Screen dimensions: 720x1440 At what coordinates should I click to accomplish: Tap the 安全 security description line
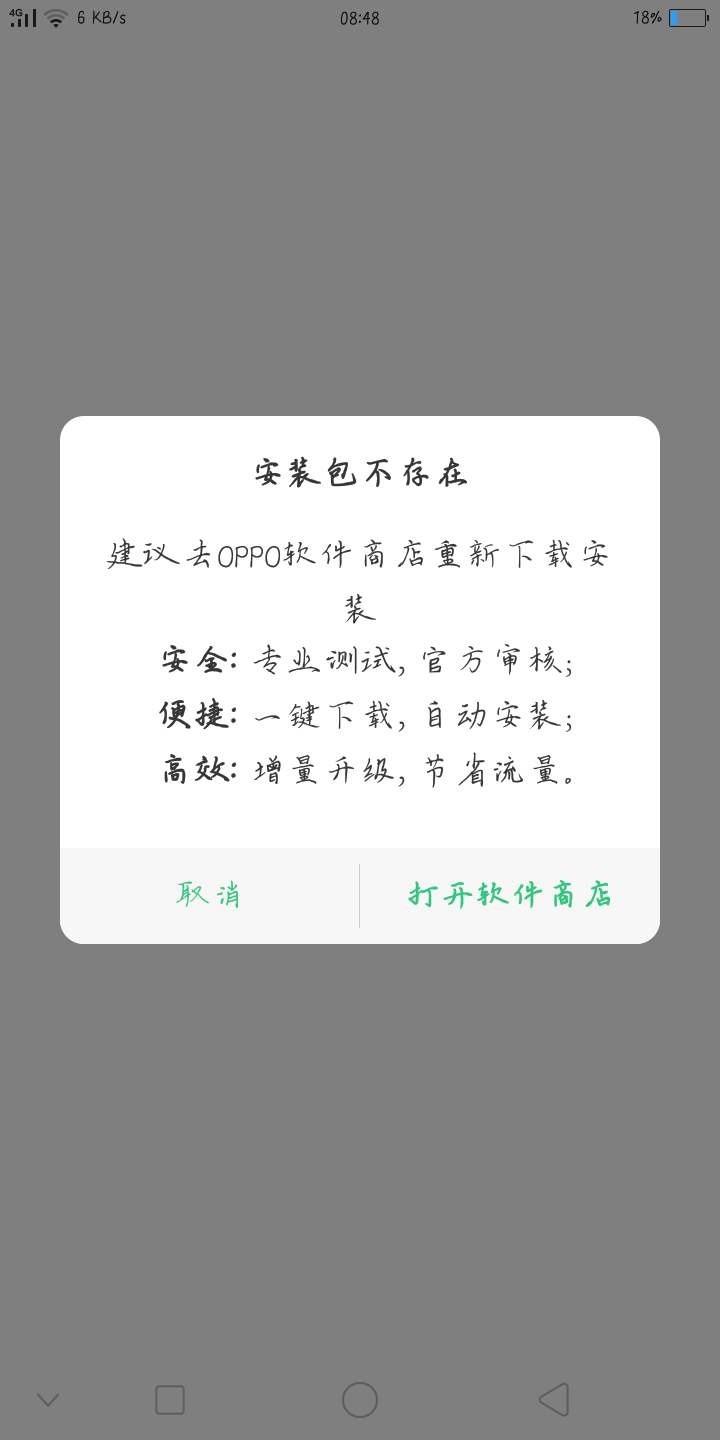pyautogui.click(x=360, y=660)
